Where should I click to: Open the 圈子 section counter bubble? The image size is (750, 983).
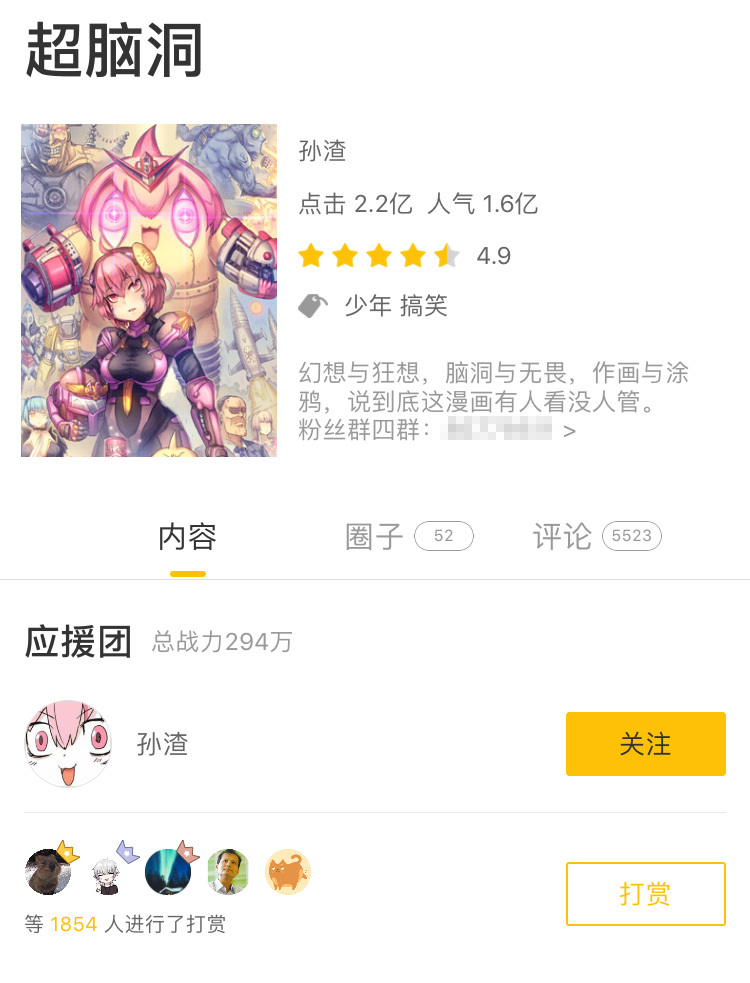[443, 535]
